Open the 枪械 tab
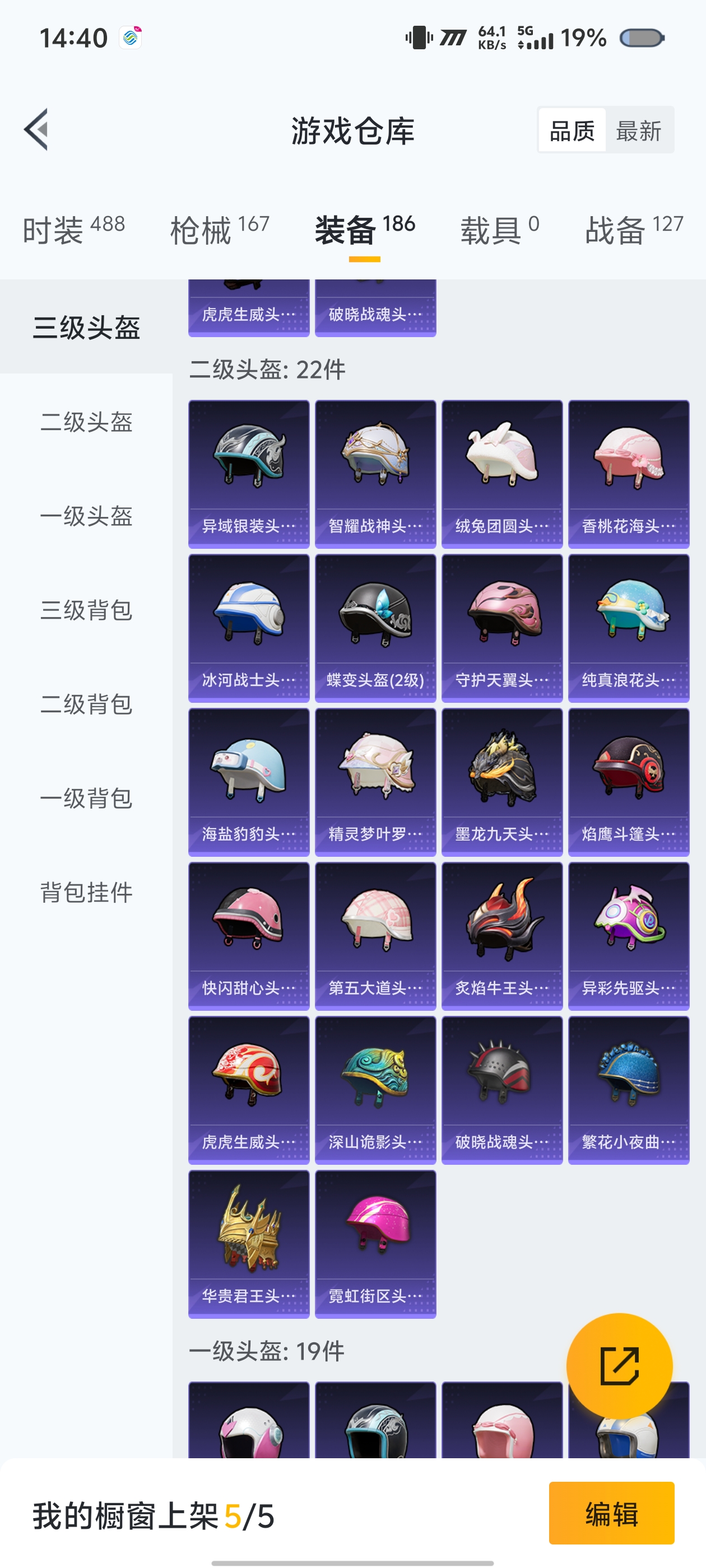 [x=219, y=230]
